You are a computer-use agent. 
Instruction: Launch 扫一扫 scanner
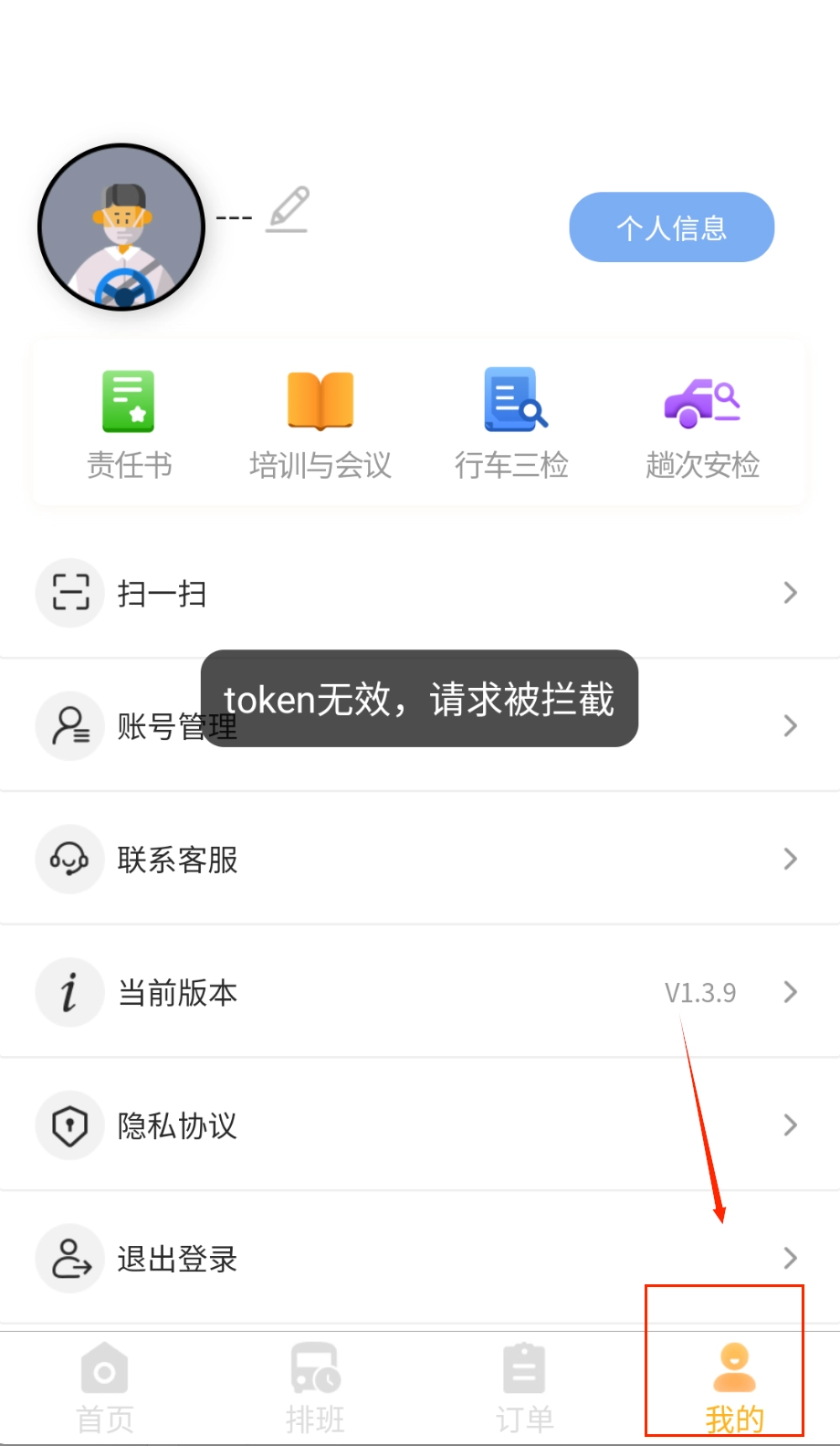pos(420,593)
